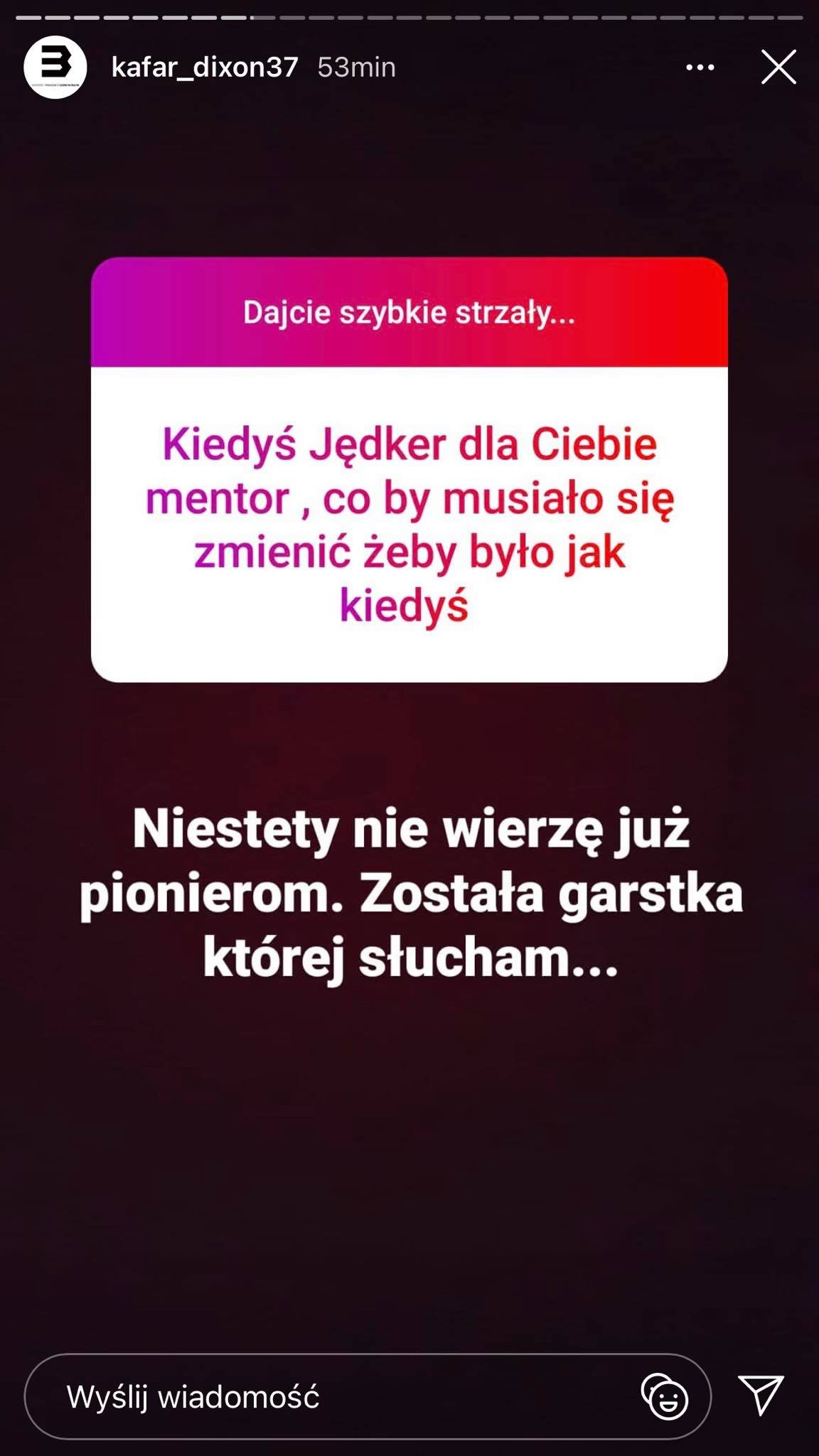Screen dimensions: 819x1456
Task: Open the quick emoji reactions icon
Action: pos(665,1396)
